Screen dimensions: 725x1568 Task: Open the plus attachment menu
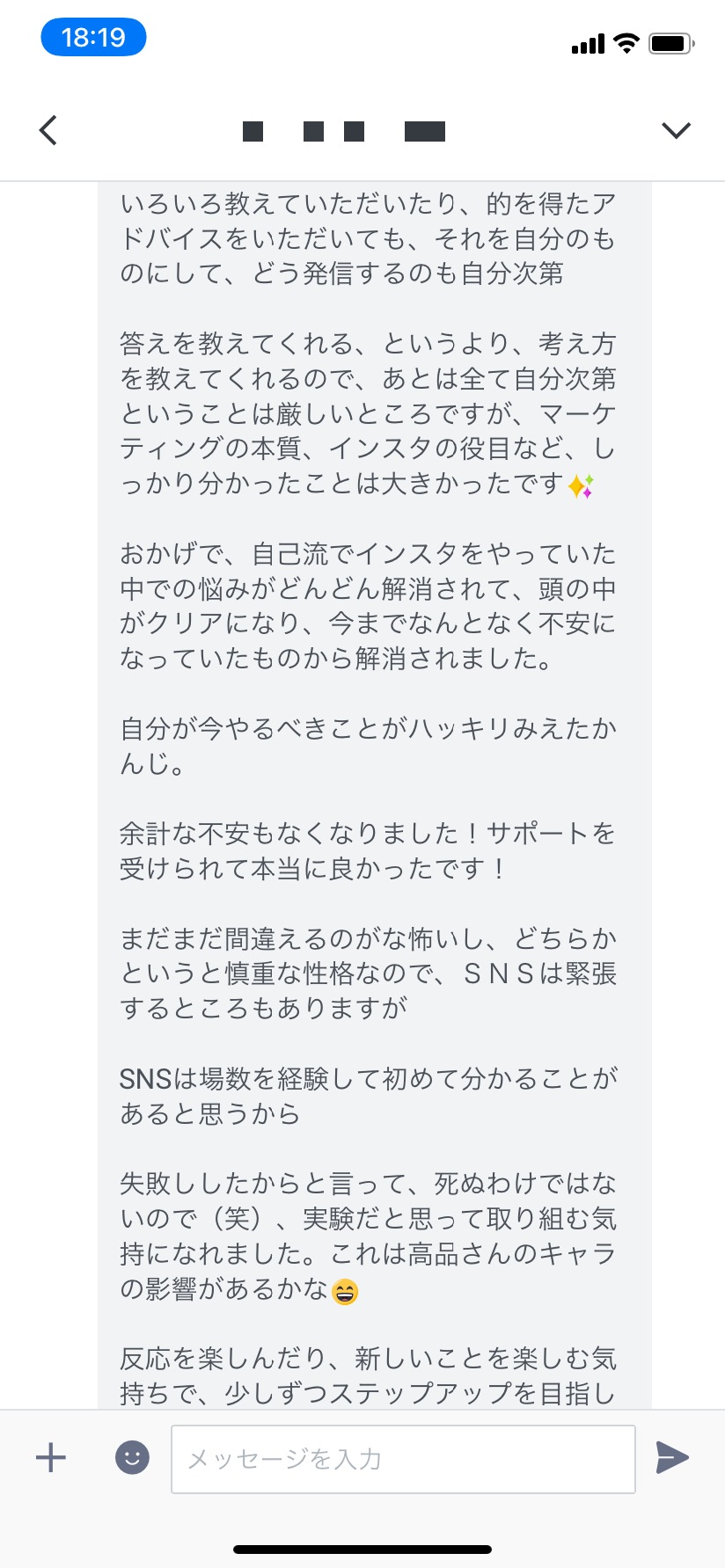click(51, 1457)
